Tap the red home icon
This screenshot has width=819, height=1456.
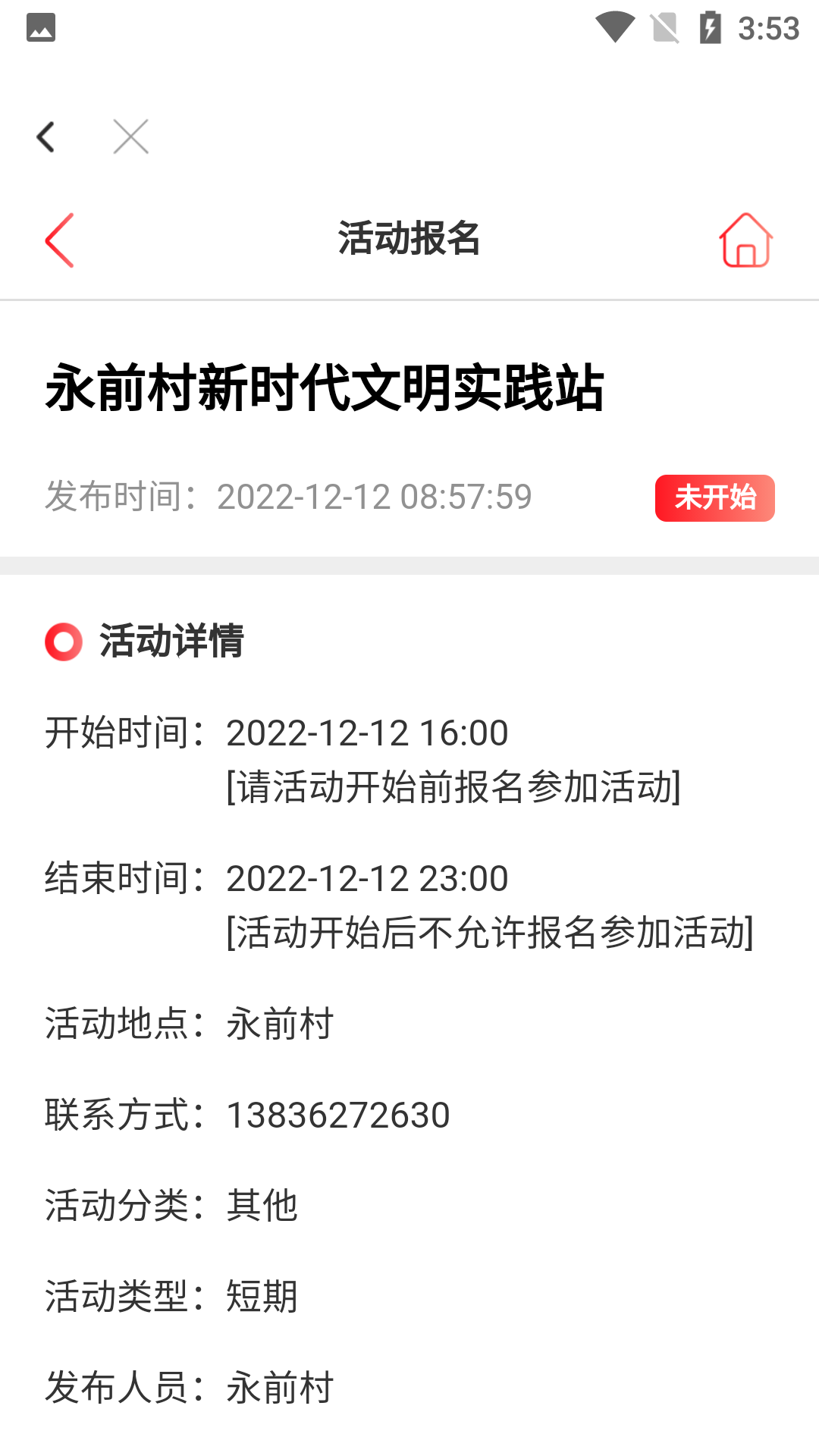pyautogui.click(x=745, y=240)
